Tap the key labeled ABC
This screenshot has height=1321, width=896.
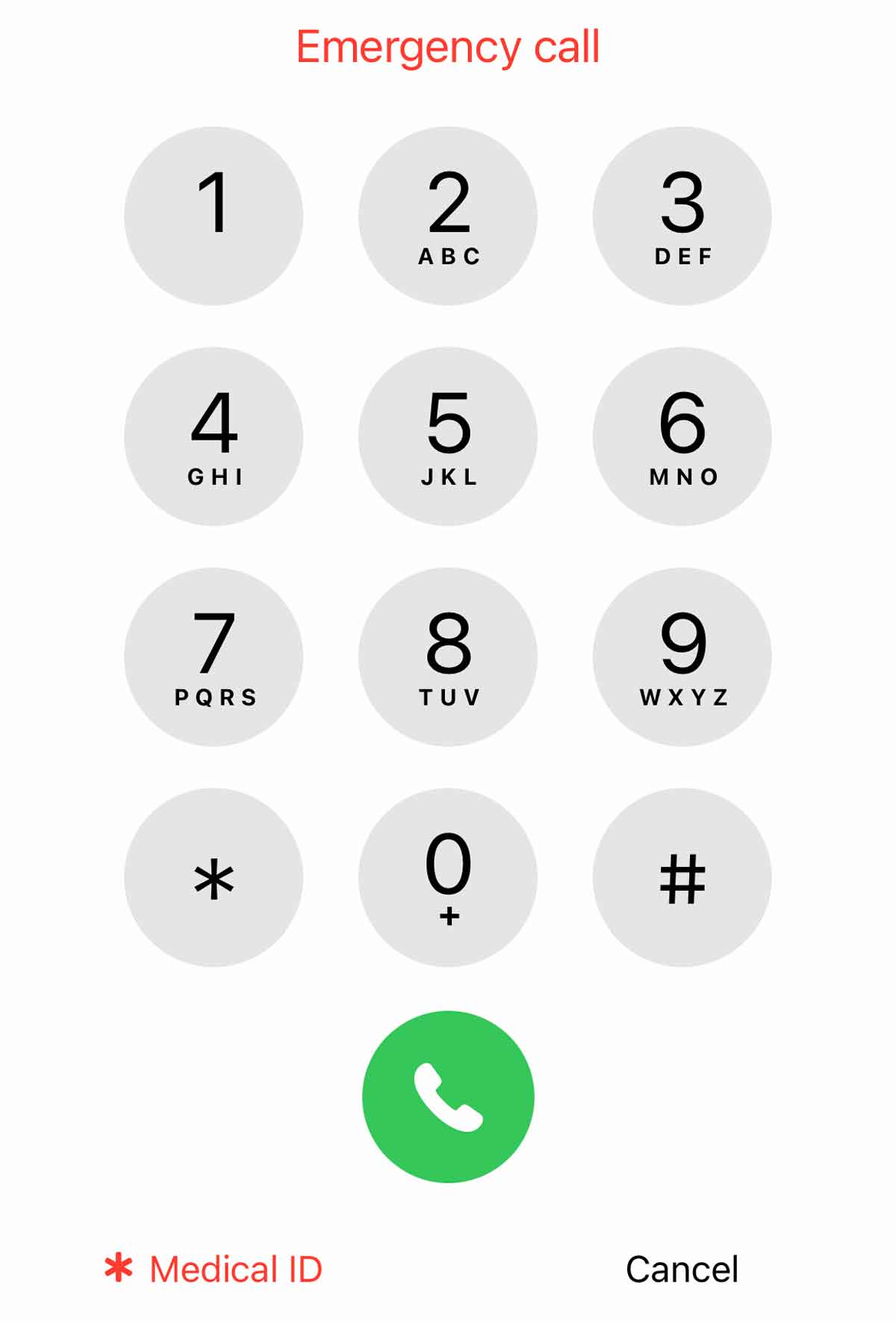click(x=449, y=216)
